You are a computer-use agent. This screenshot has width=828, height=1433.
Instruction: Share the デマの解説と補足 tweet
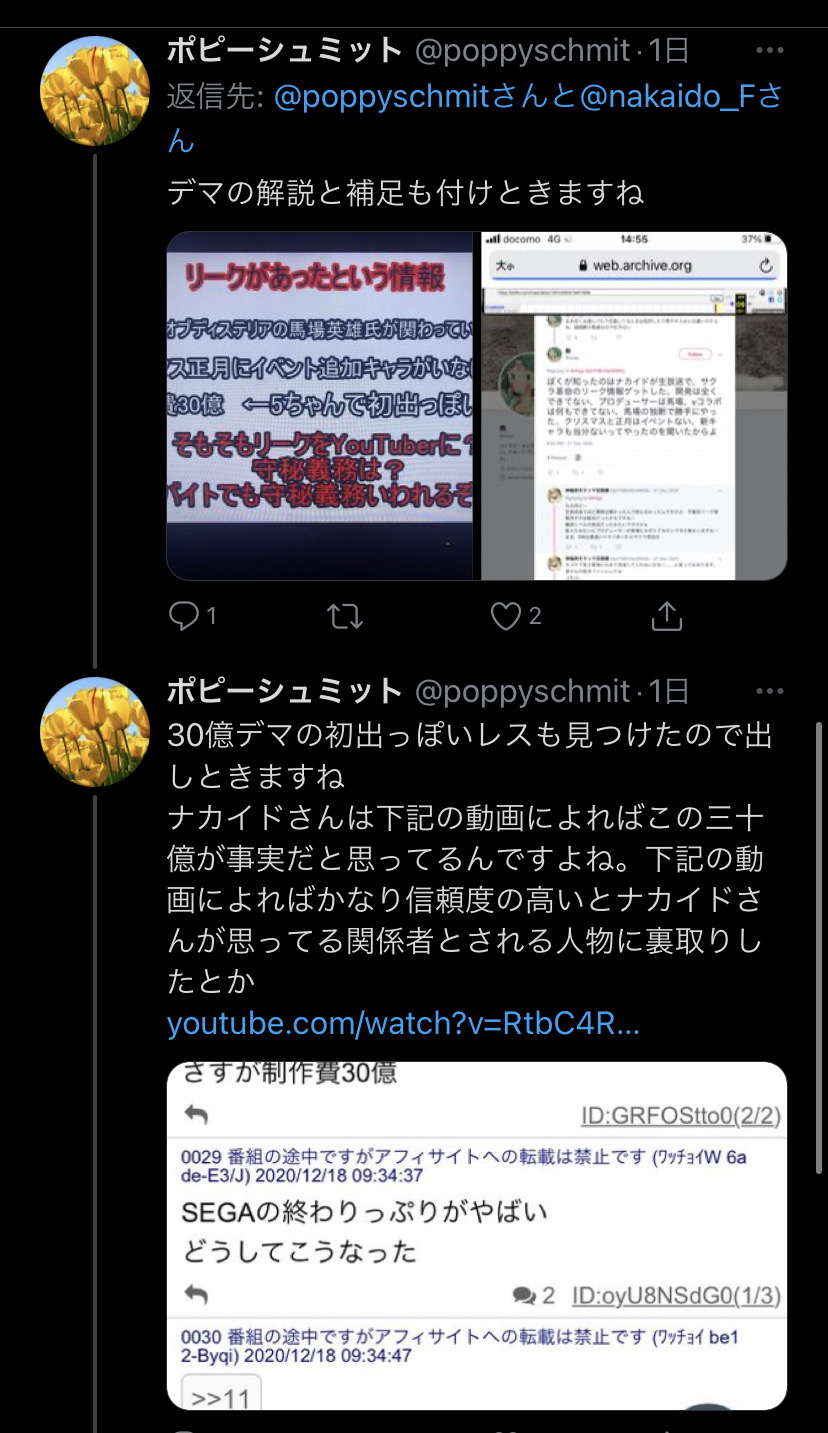tap(666, 616)
